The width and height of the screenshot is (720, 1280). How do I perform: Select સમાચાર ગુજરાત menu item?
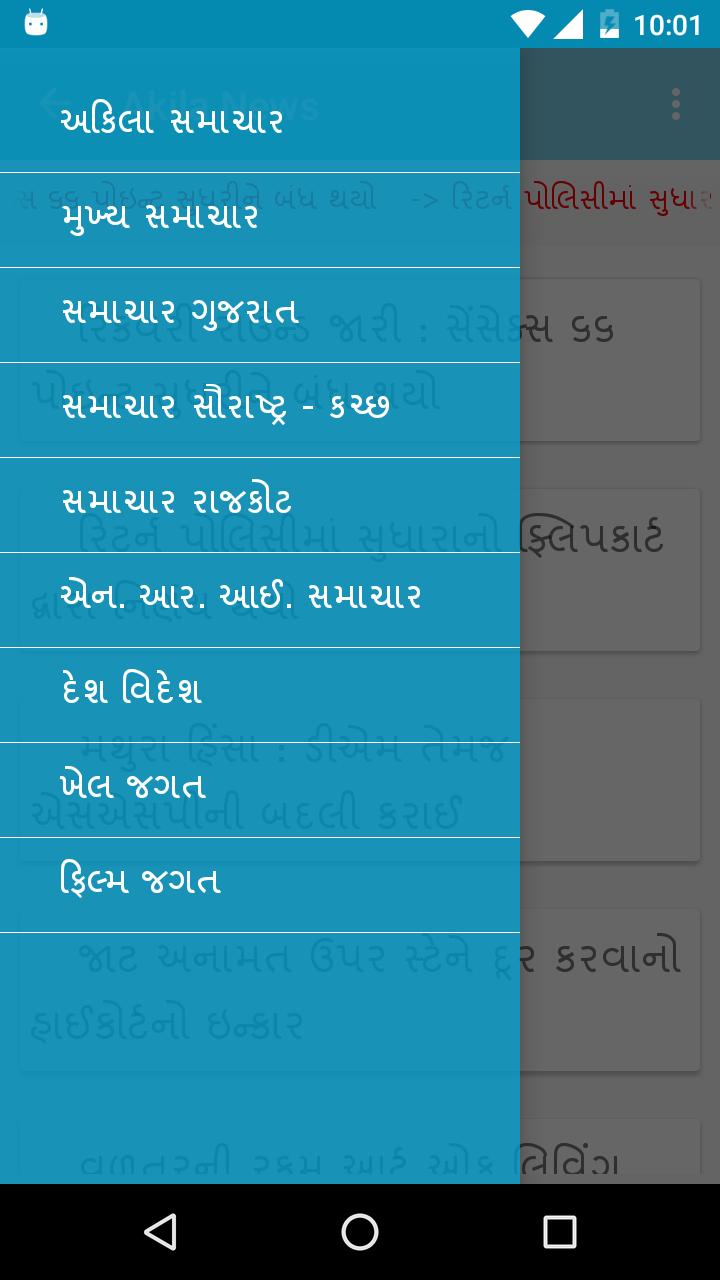coord(260,312)
